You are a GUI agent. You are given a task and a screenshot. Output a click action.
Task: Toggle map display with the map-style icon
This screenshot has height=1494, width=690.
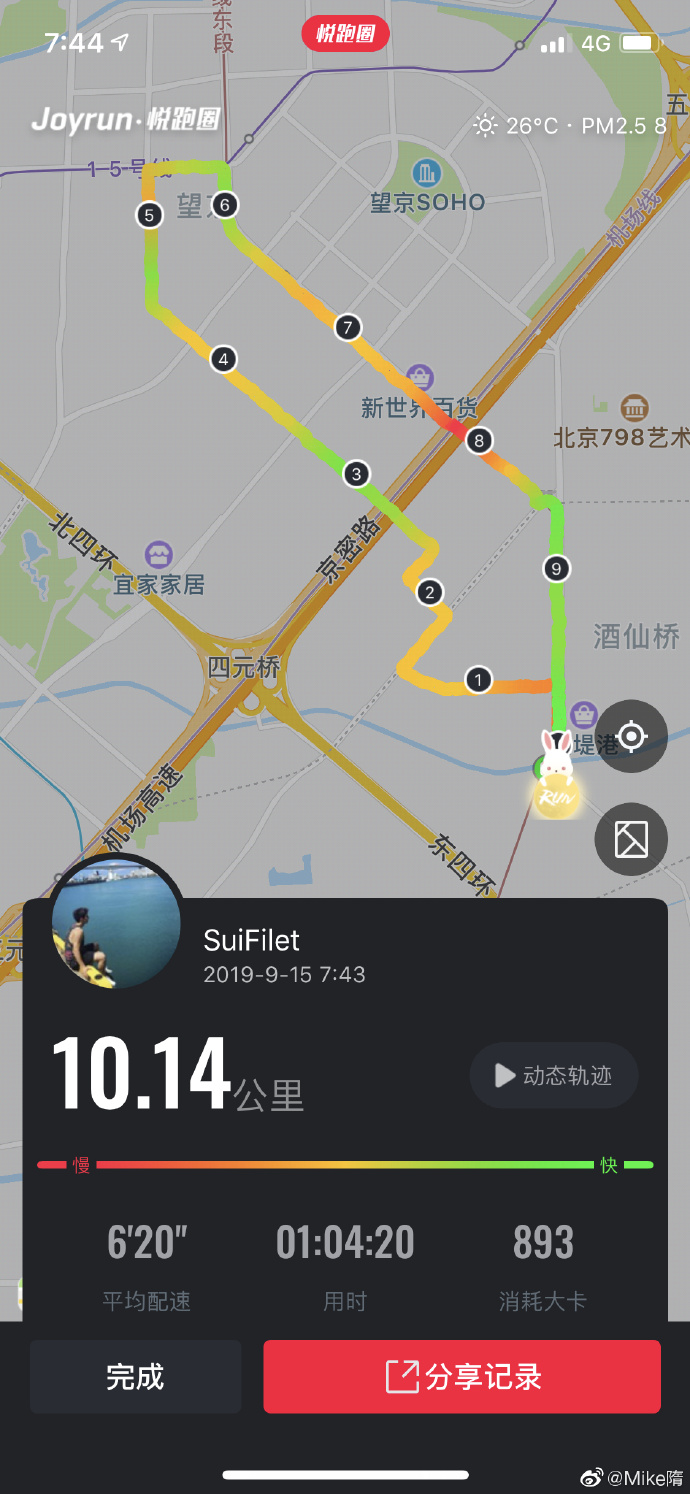pos(631,839)
